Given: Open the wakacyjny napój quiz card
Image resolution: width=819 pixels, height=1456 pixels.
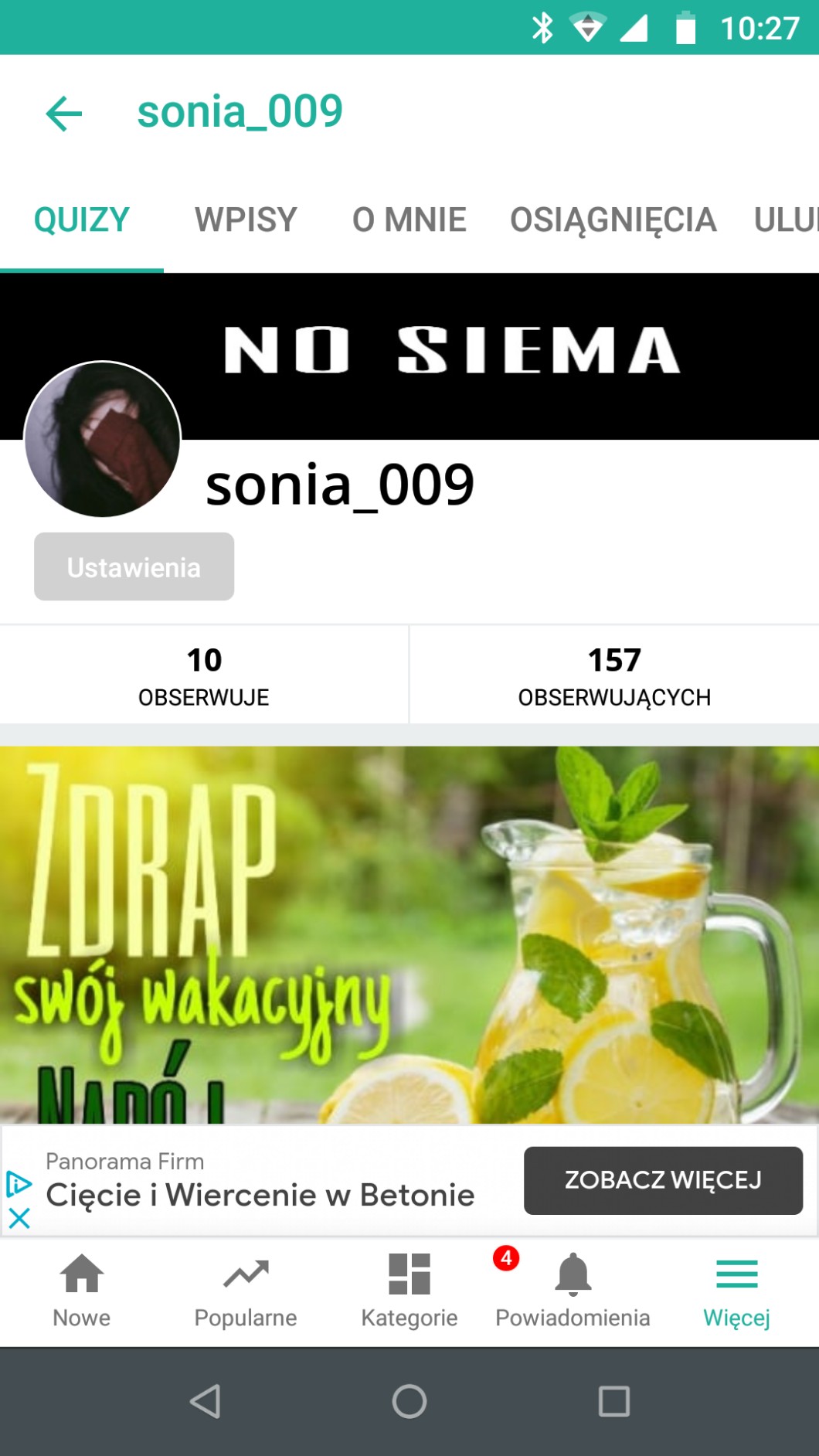Looking at the screenshot, I should 409,934.
